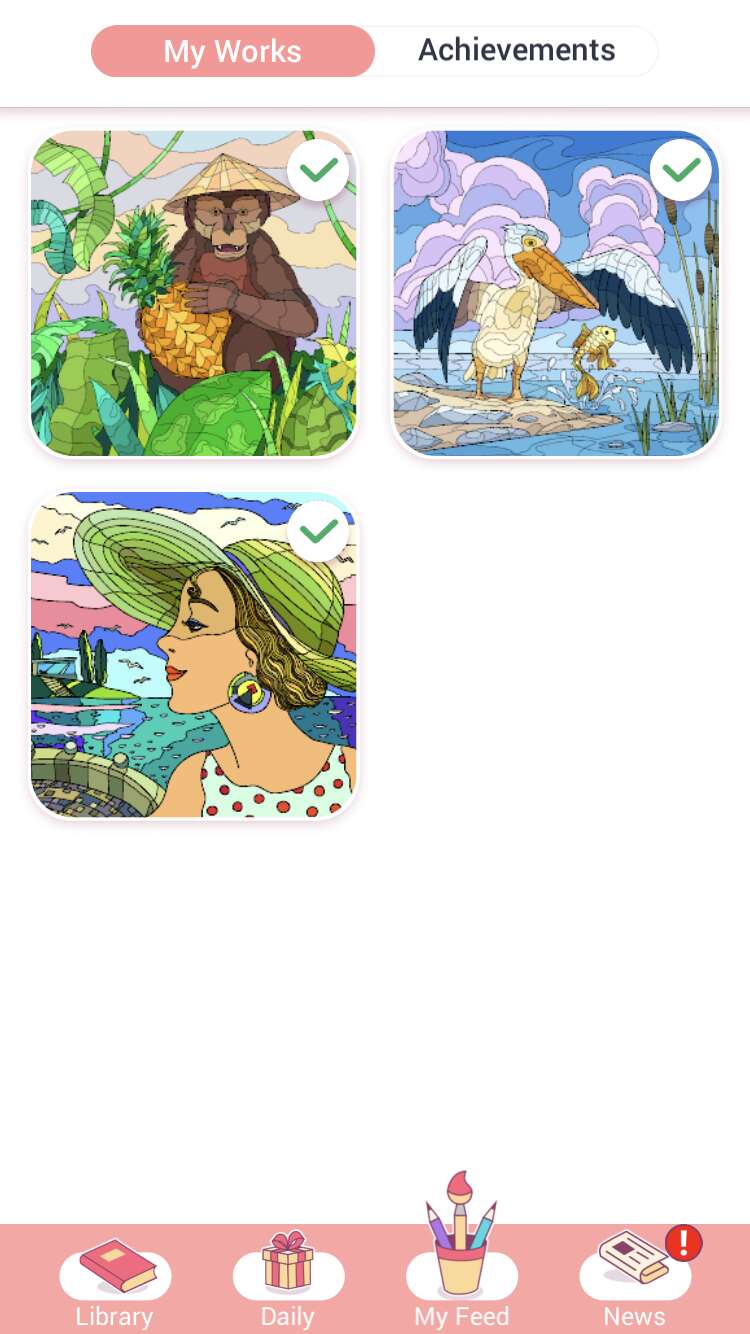Screen dimensions: 750x1334
Task: Open the woman in green hat artwork
Action: pos(194,655)
